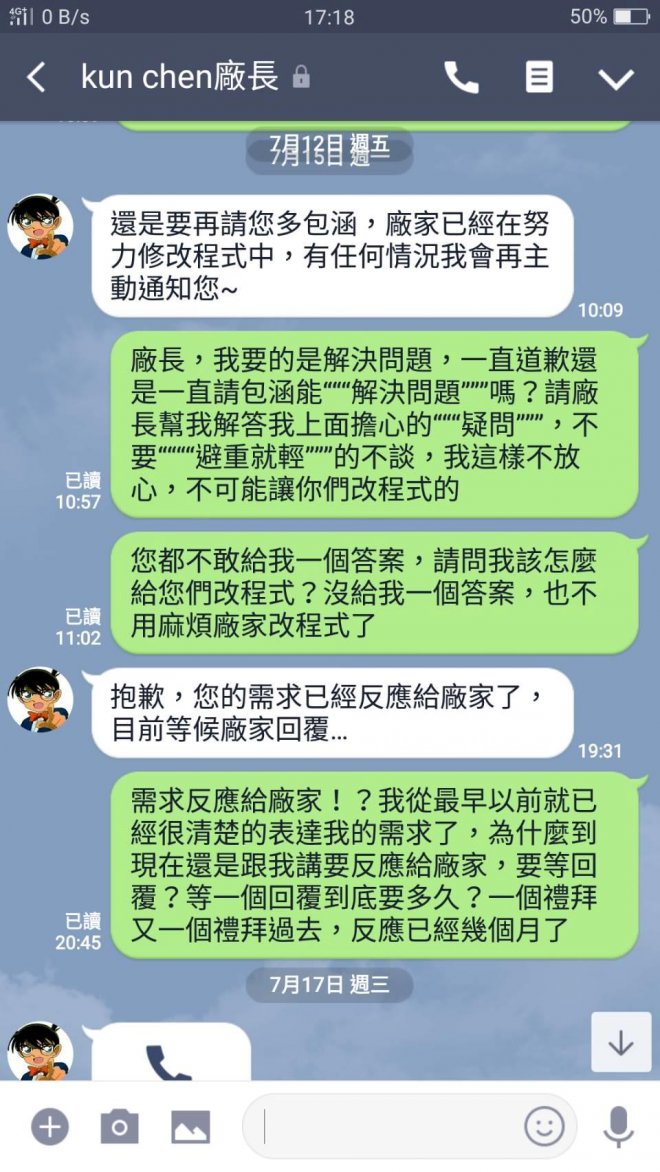Focus the message text field
Viewport: 660px width, 1172px height.
pyautogui.click(x=390, y=1127)
